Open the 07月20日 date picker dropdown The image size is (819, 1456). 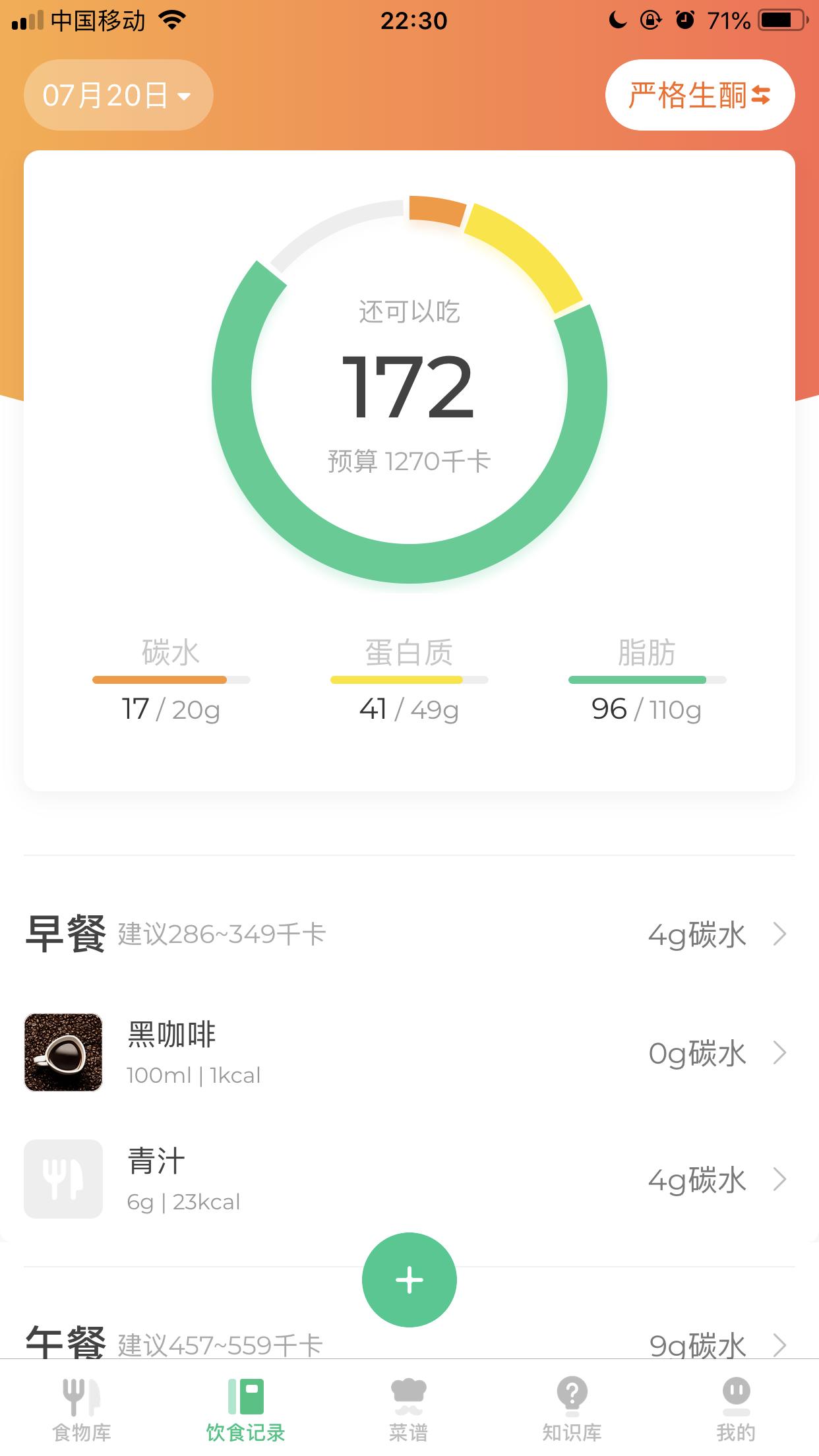[119, 95]
